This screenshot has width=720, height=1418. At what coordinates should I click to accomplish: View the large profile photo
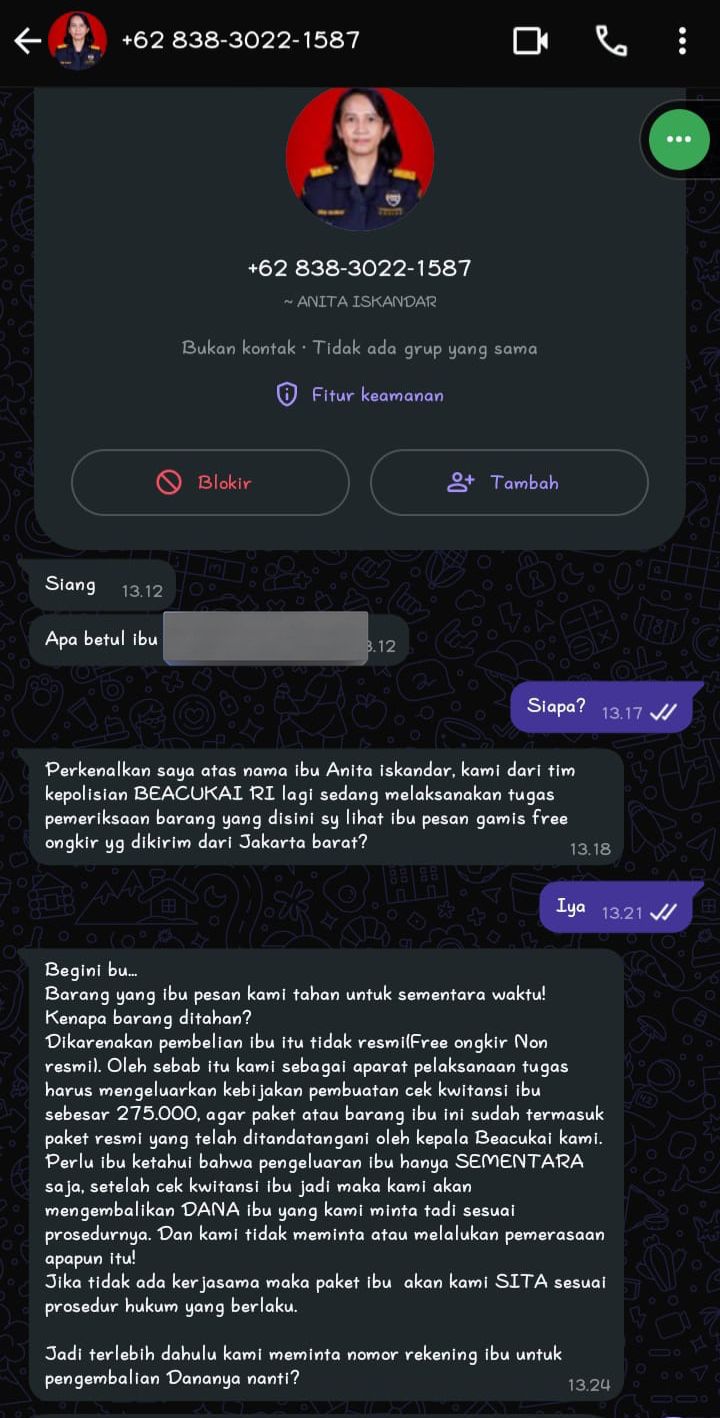coord(360,158)
